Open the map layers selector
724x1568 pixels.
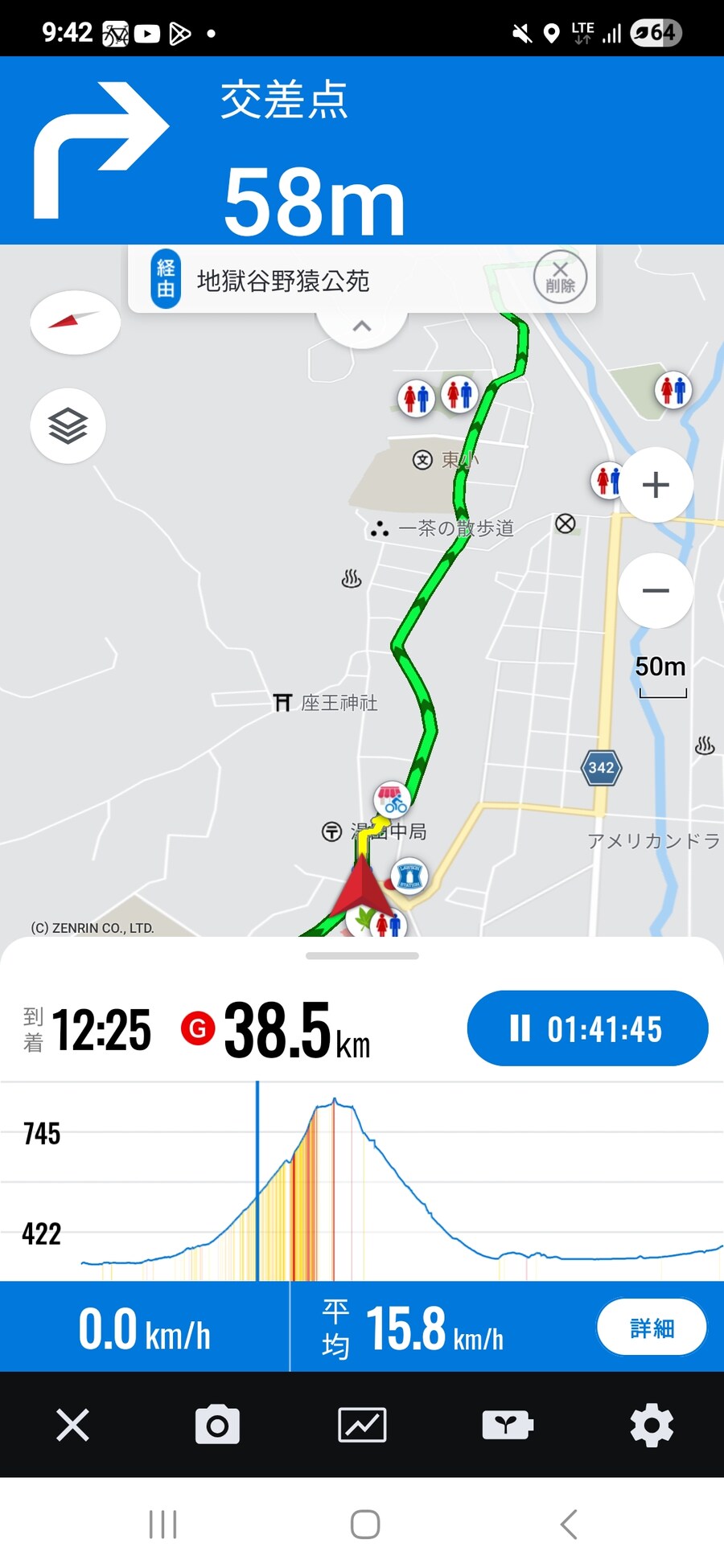click(68, 425)
